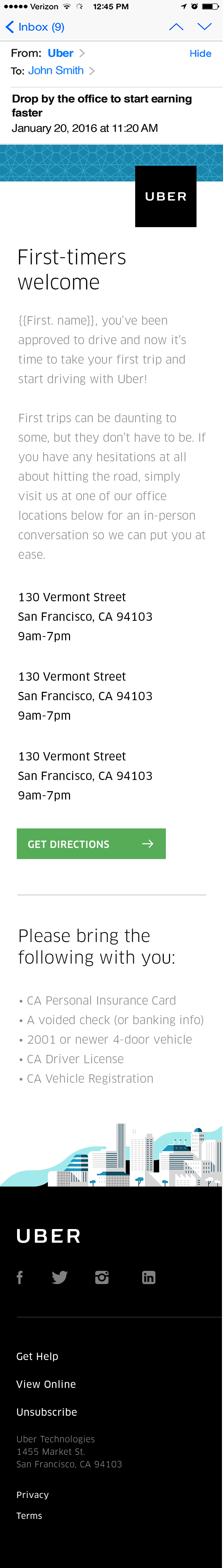The image size is (223, 1568).
Task: Unsubscribe from Uber emails
Action: click(x=46, y=1412)
